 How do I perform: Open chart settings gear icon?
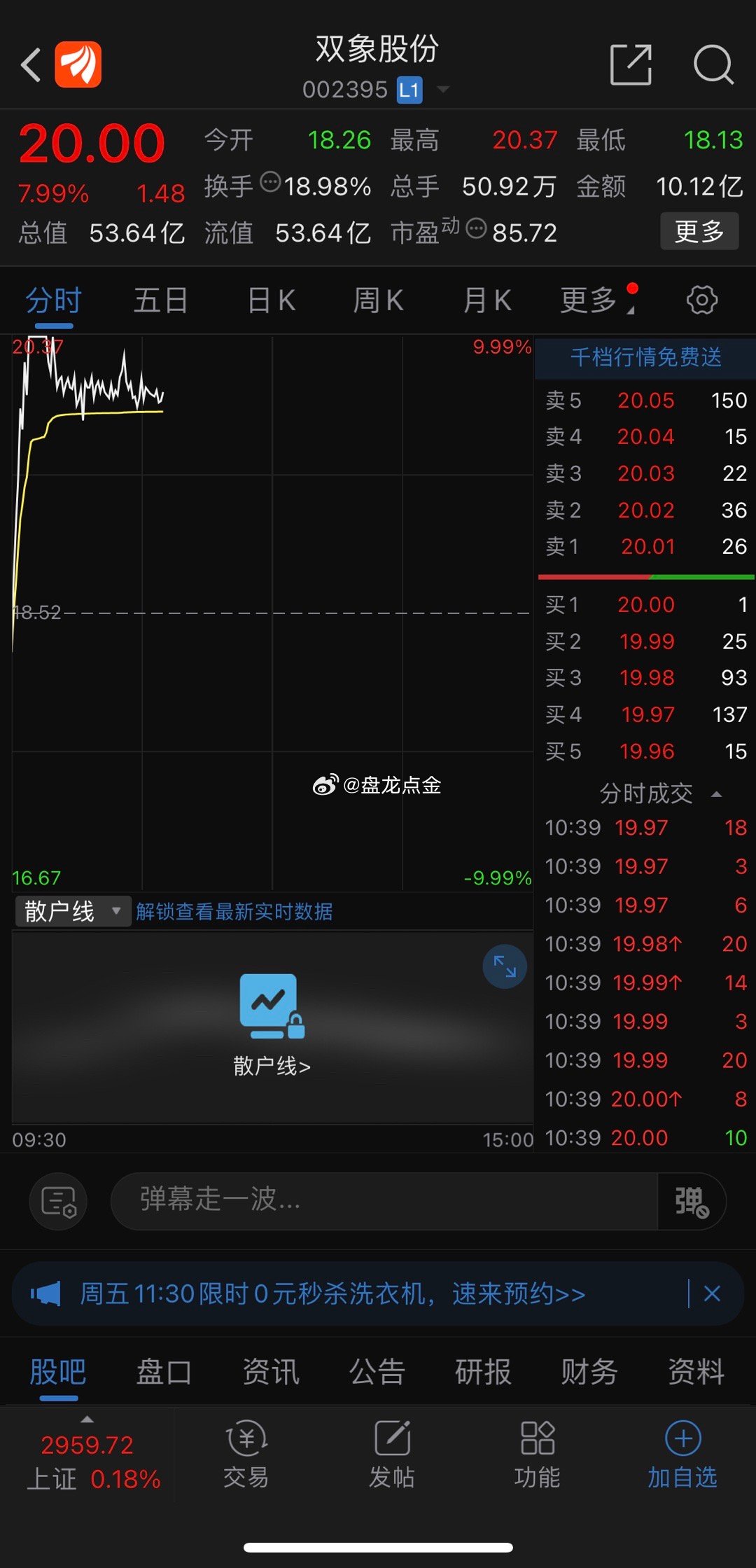coord(701,300)
